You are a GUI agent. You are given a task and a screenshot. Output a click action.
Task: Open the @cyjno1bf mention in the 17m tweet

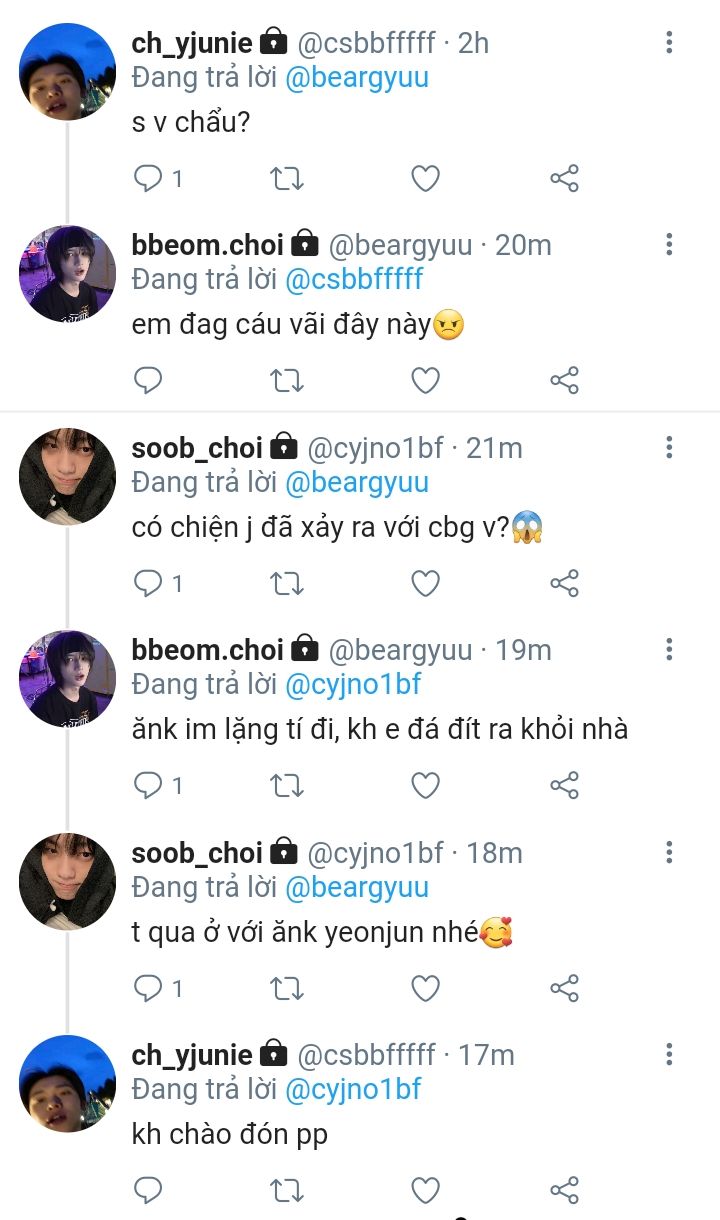353,1089
